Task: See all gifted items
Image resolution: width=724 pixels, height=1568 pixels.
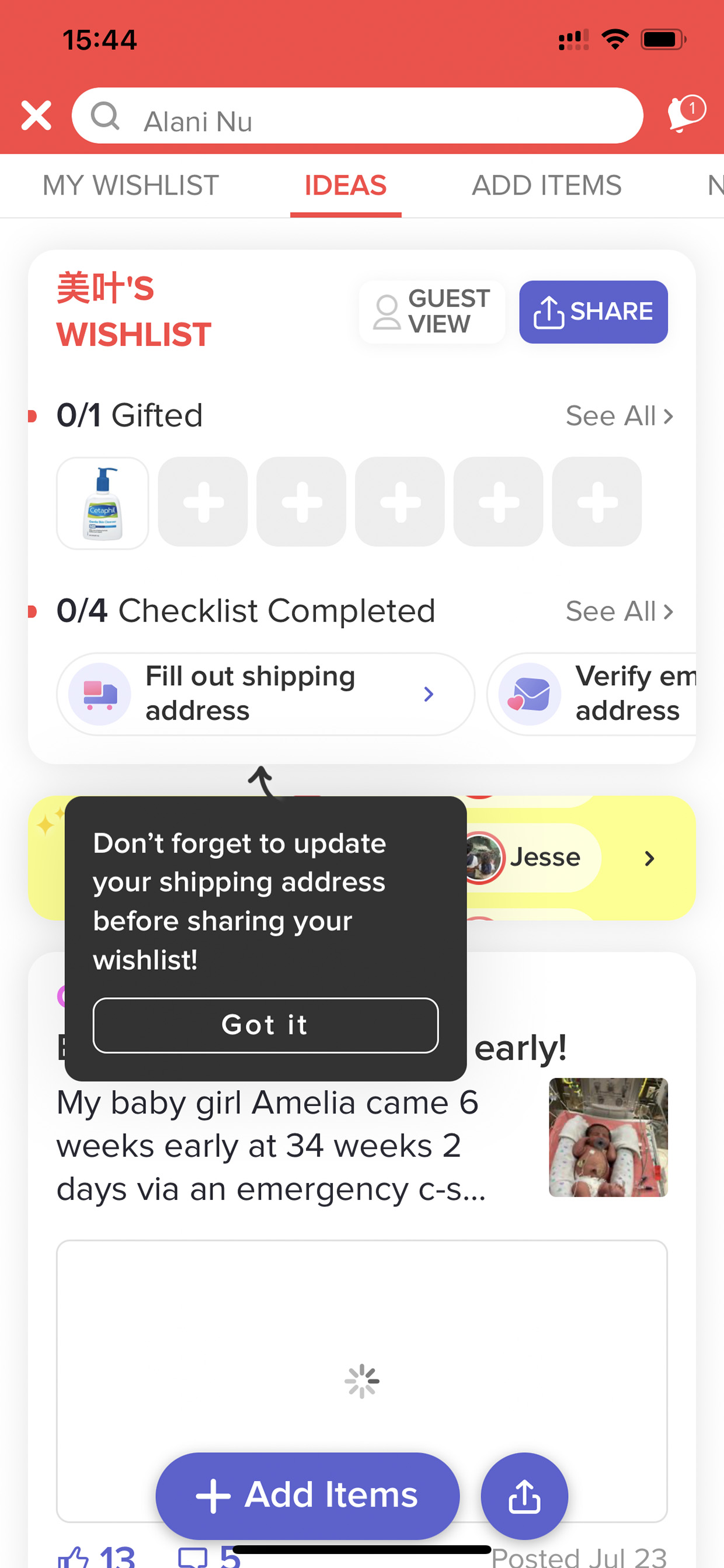Action: tap(619, 416)
